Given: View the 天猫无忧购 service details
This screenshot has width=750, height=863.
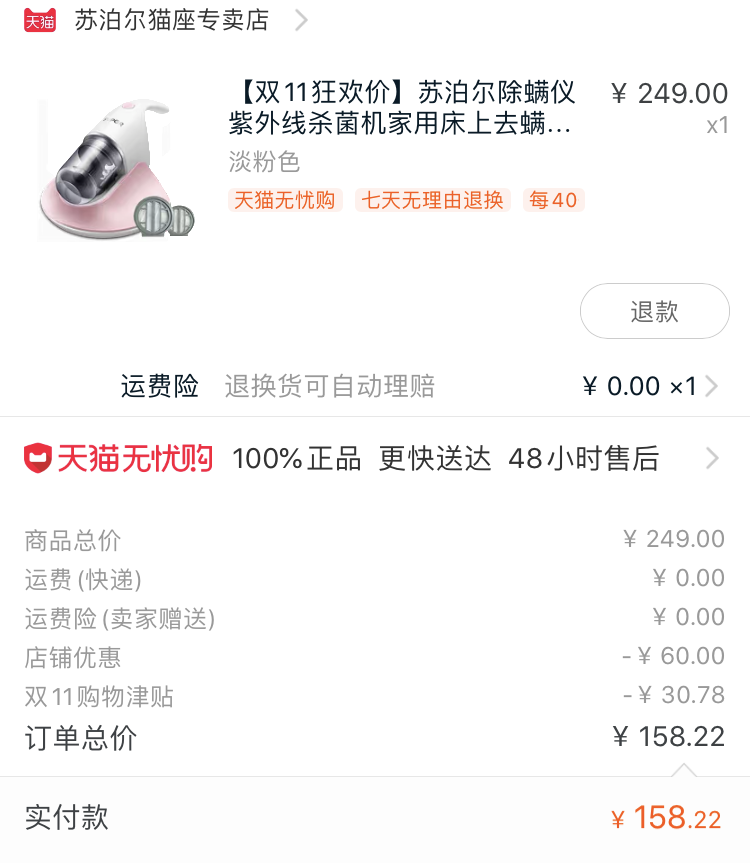Looking at the screenshot, I should [372, 459].
